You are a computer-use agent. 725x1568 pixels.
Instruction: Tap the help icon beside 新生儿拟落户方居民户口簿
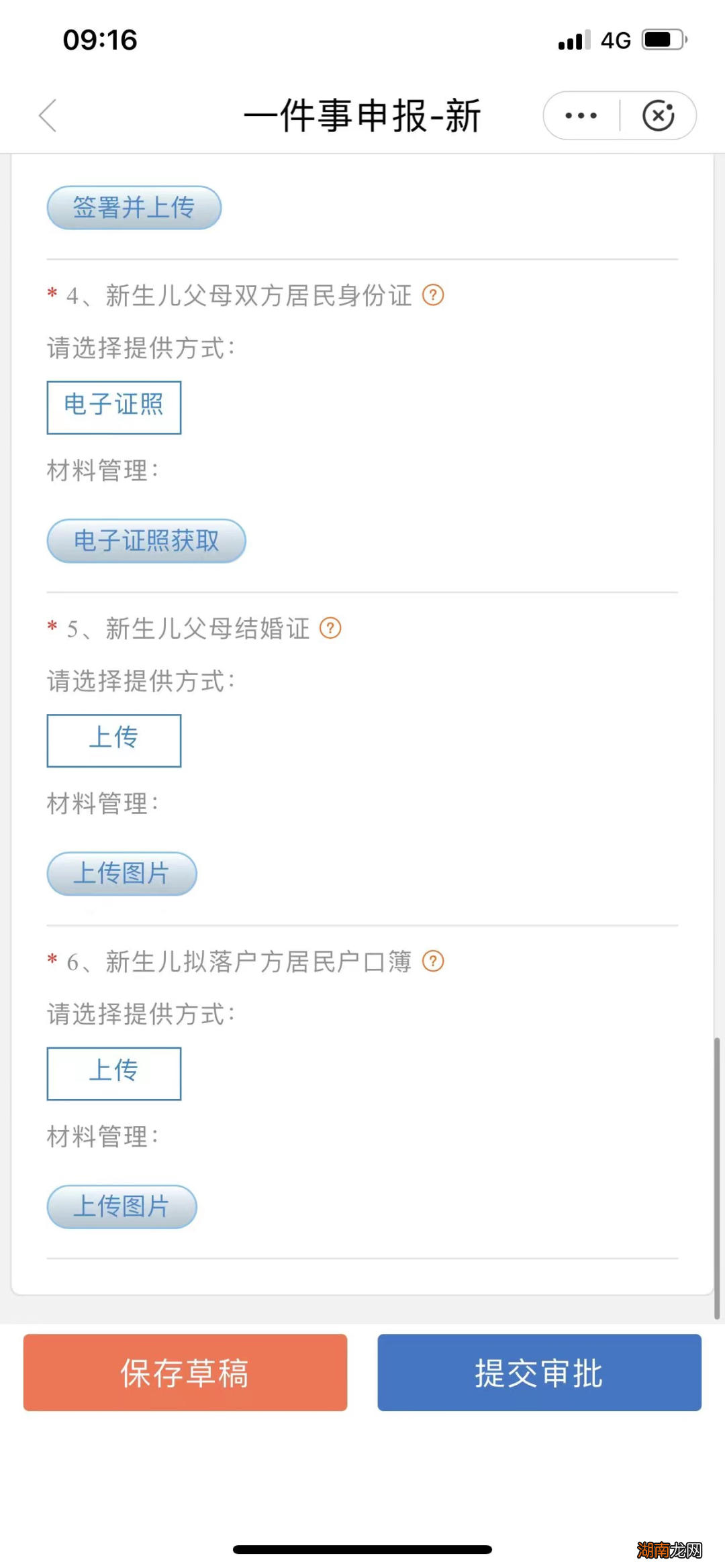(433, 961)
